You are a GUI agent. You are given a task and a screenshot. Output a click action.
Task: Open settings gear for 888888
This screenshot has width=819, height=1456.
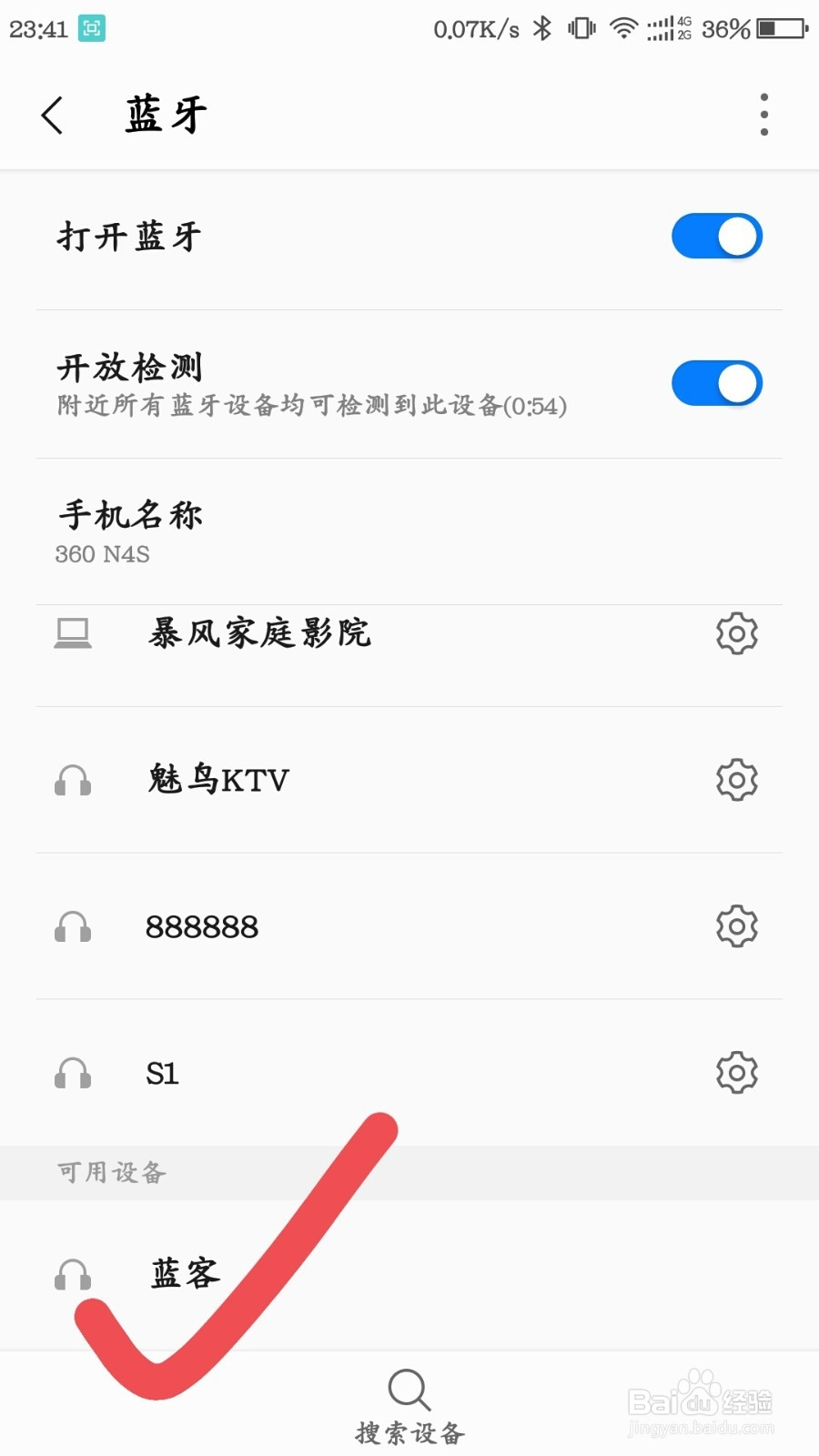[x=736, y=927]
